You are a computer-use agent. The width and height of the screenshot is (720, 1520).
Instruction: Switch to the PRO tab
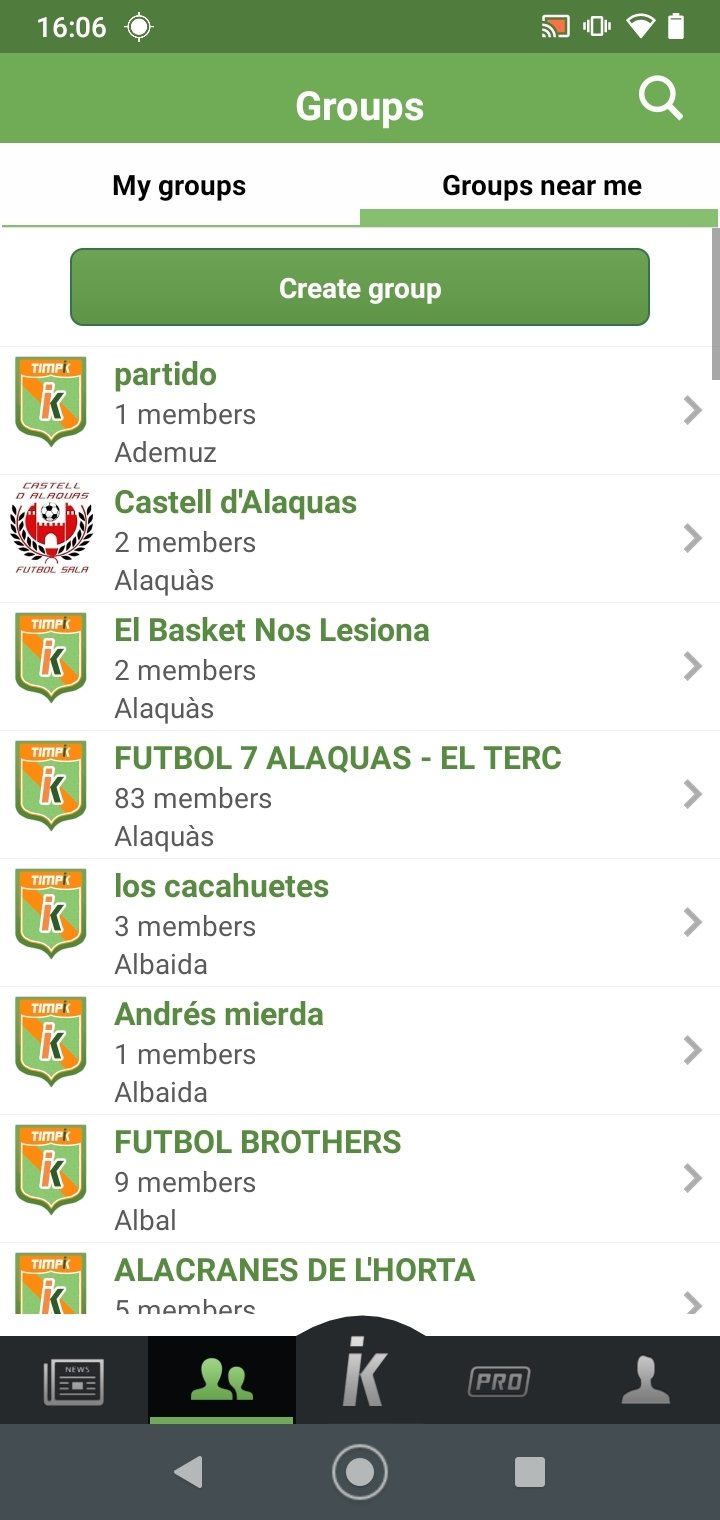point(499,1381)
